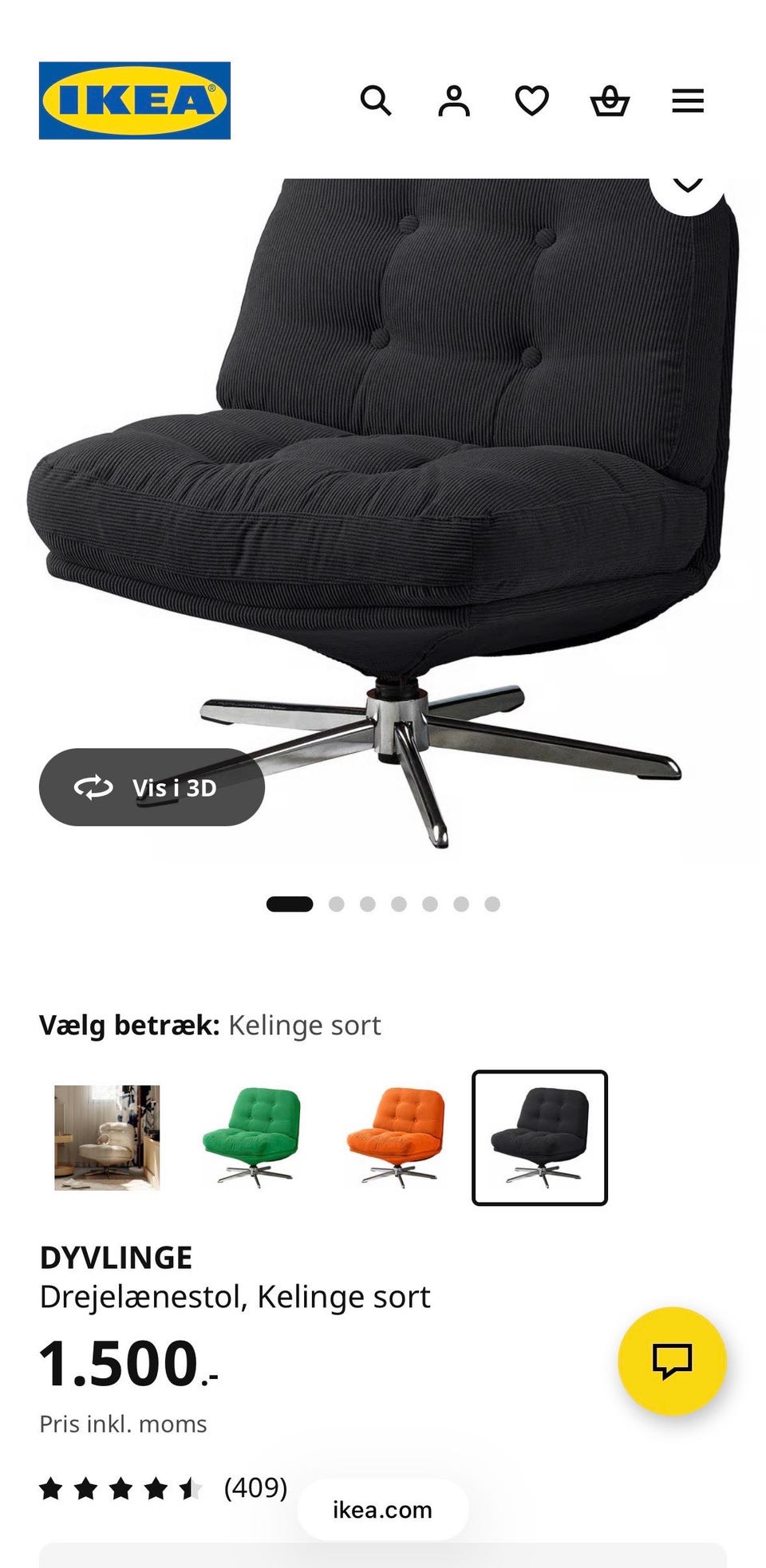Screen dimensions: 766x1568
Task: Click the IKEA logo
Action: point(134,100)
